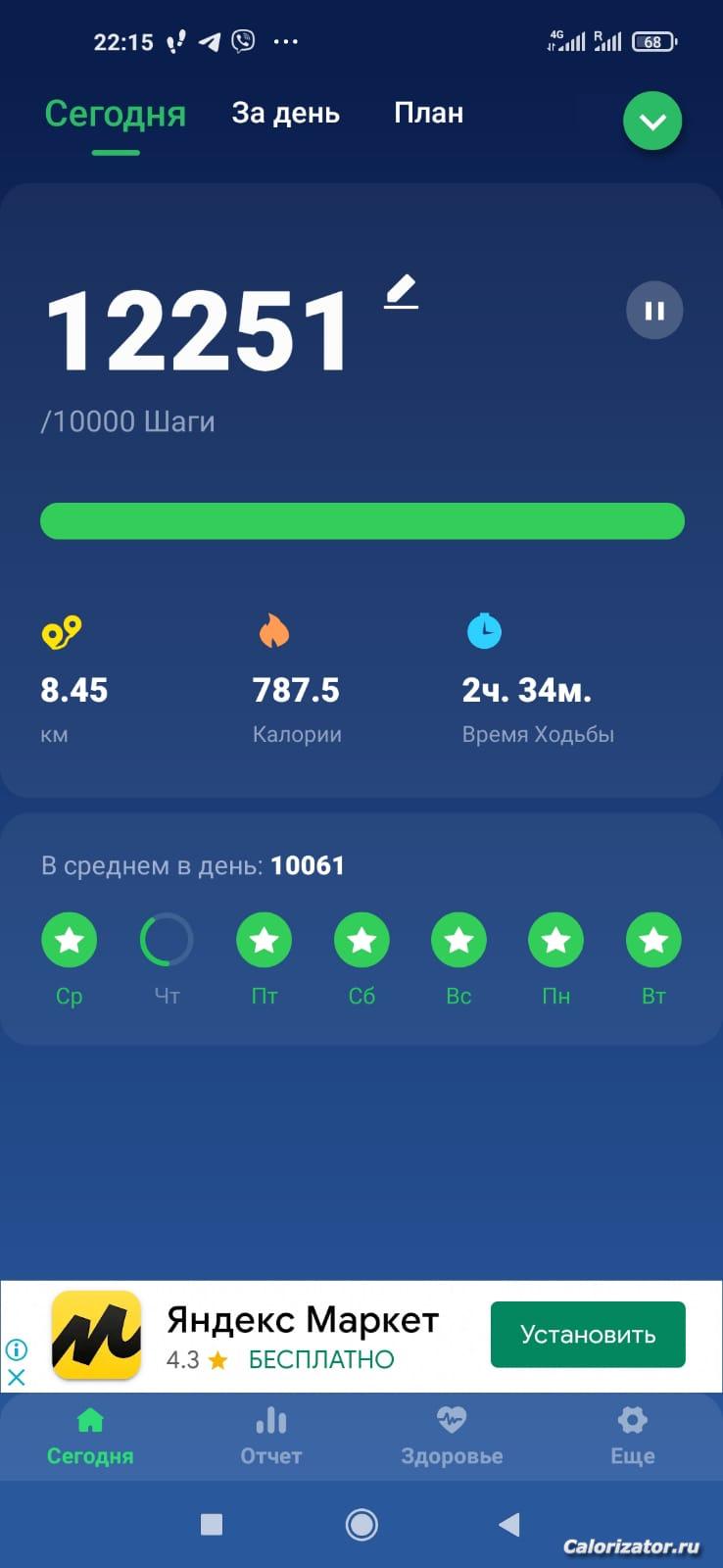
Task: Open Monday (Пн) star day
Action: tap(555, 941)
